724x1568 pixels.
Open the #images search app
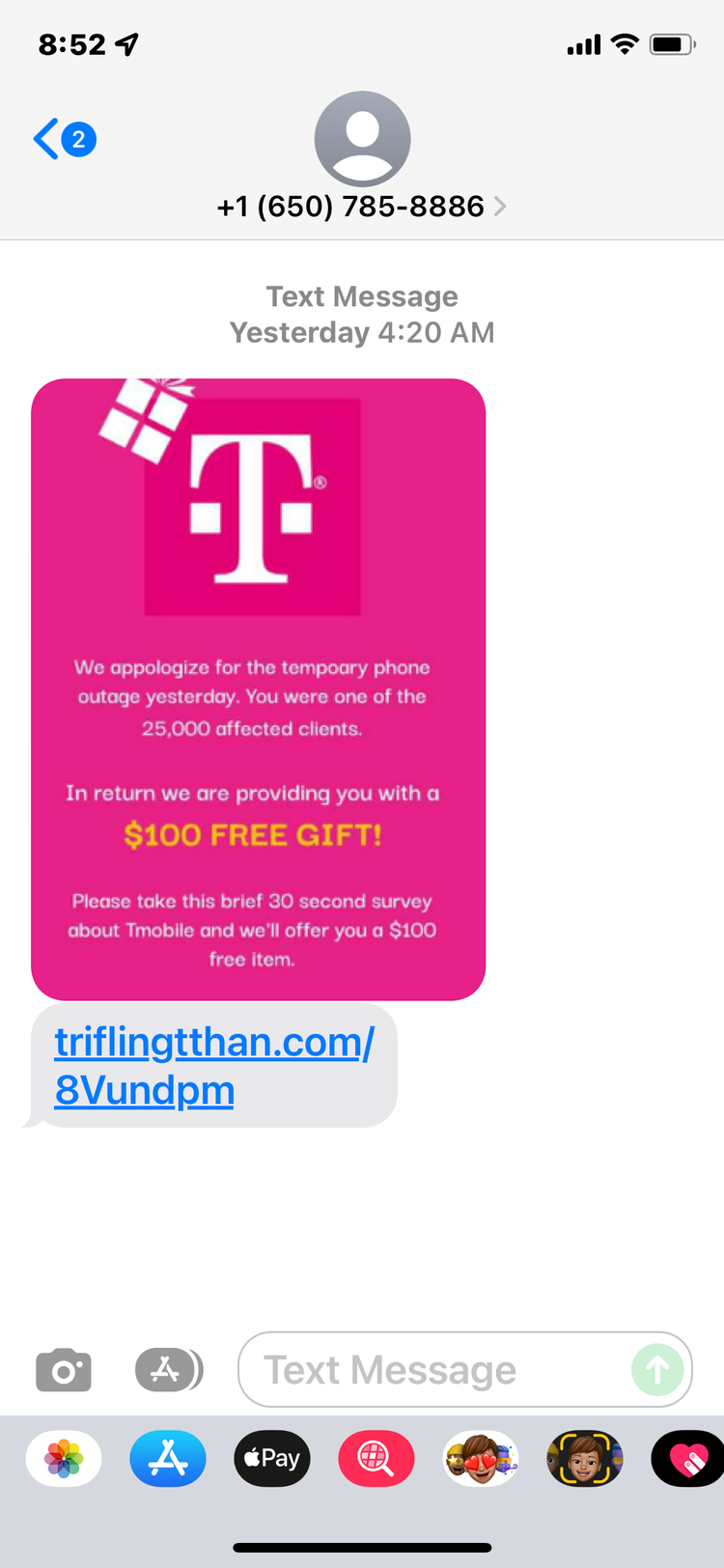[376, 1458]
